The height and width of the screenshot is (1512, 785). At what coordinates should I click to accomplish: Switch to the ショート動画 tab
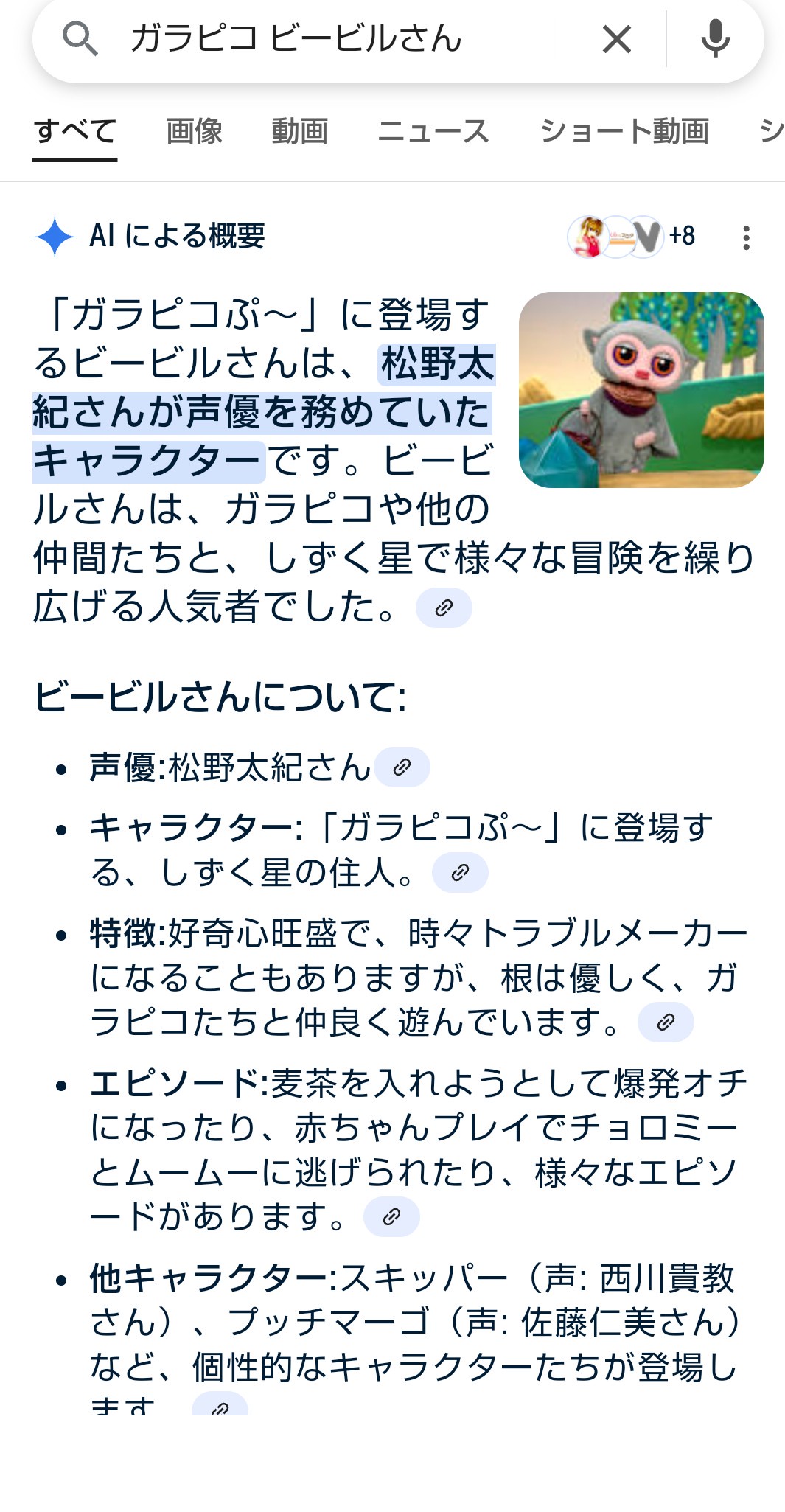(624, 132)
